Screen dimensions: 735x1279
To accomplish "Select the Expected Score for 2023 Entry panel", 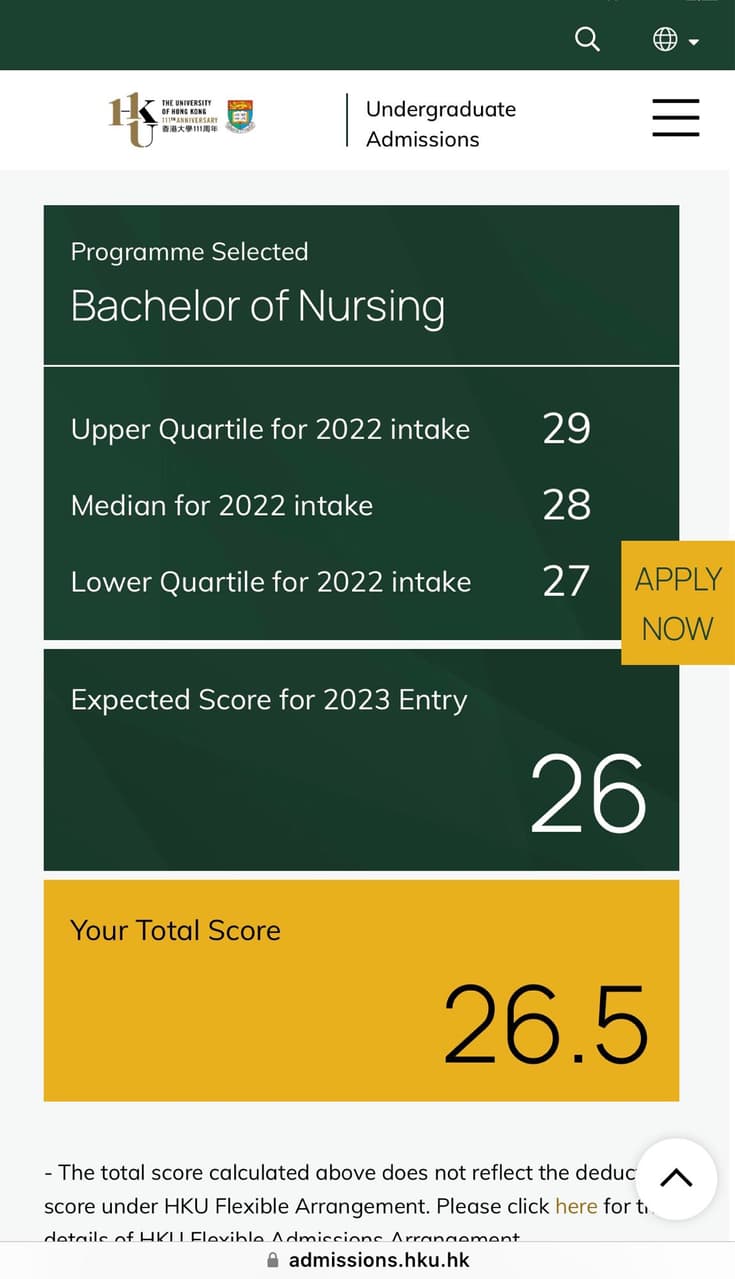I will click(x=360, y=758).
